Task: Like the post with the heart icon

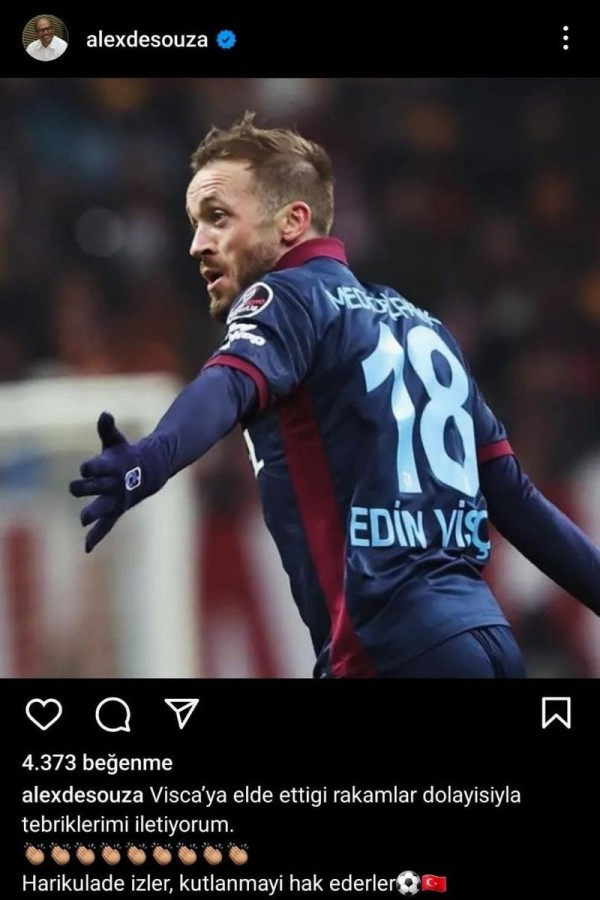Action: [43, 714]
